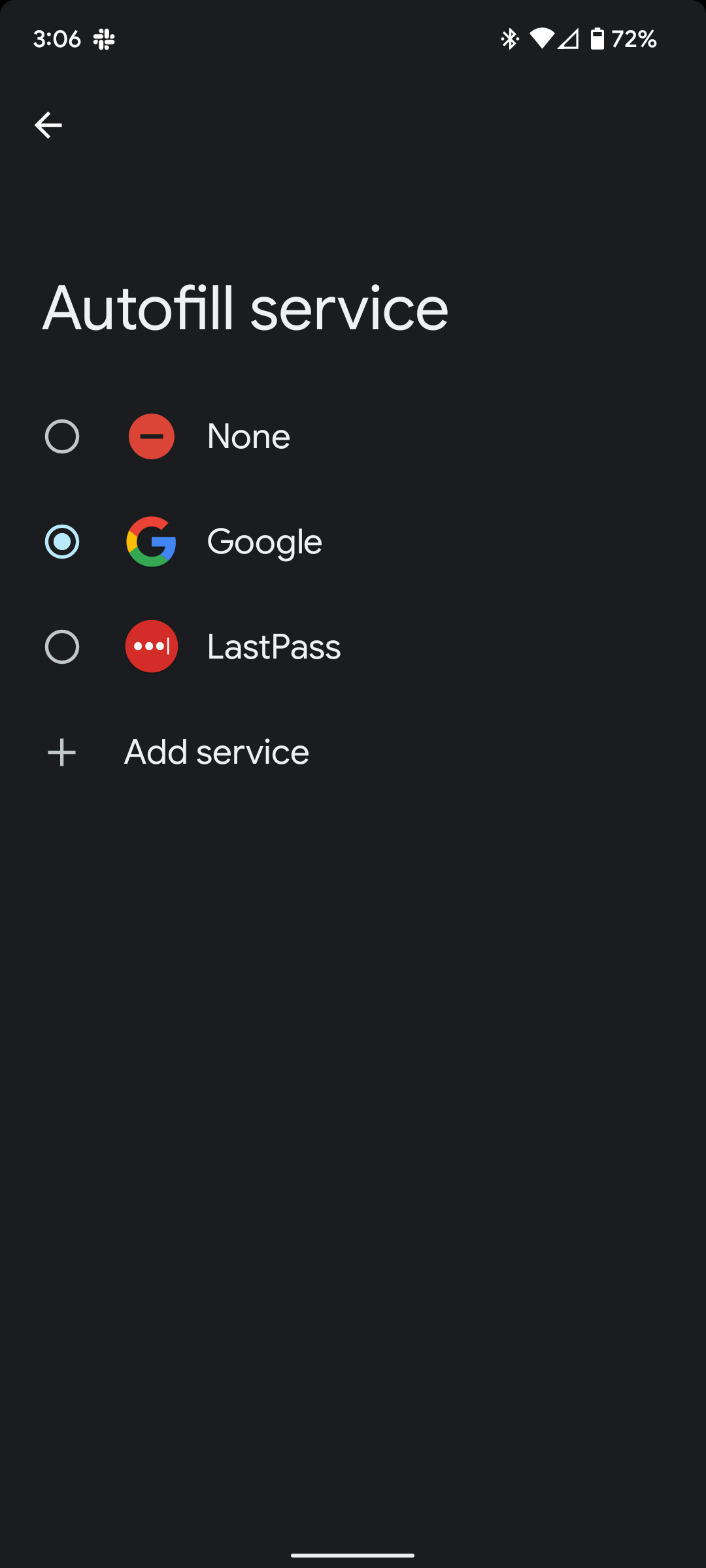Open Add service option

tap(216, 752)
